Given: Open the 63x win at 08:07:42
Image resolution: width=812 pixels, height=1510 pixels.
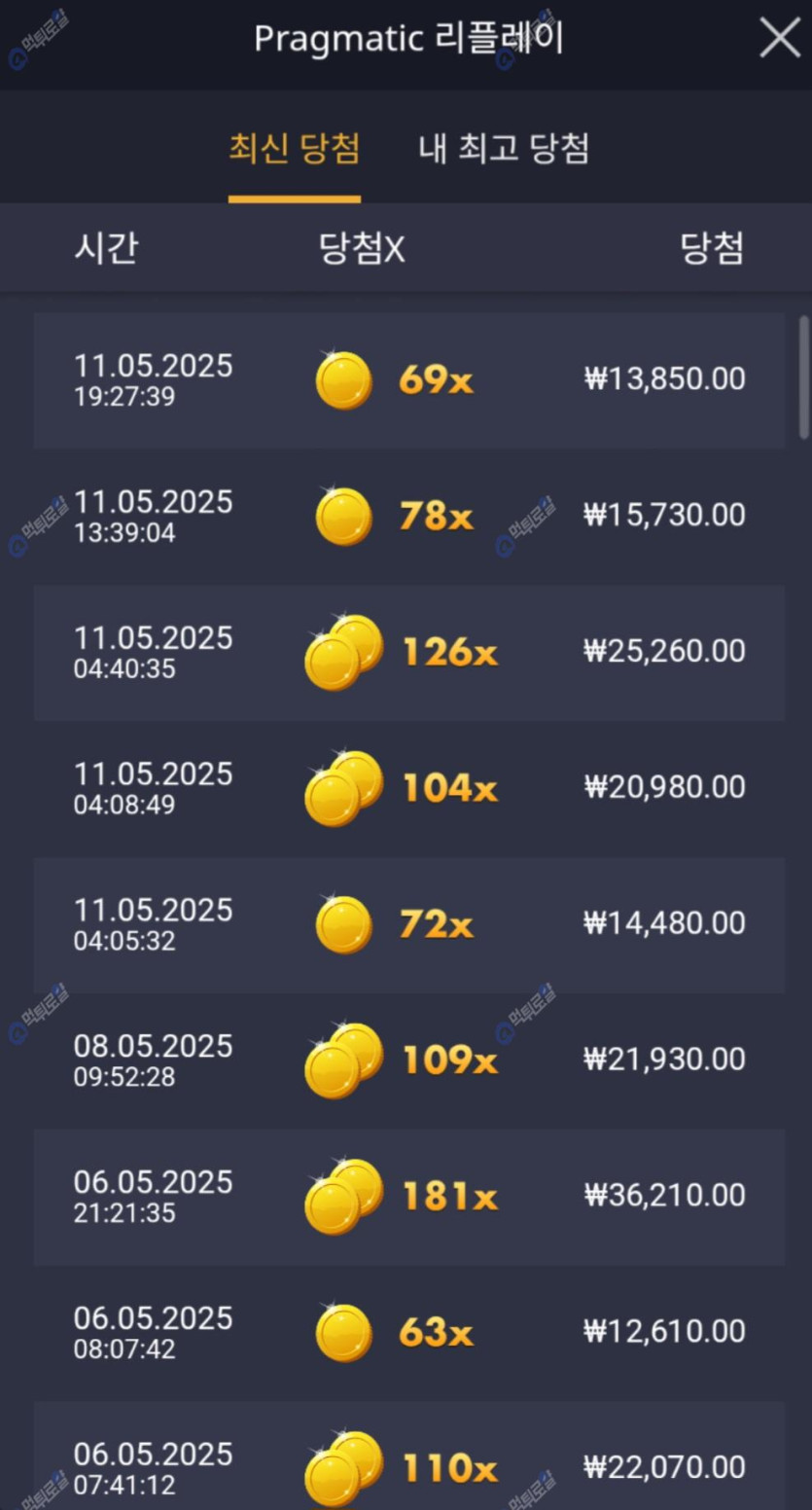Looking at the screenshot, I should pyautogui.click(x=408, y=1333).
